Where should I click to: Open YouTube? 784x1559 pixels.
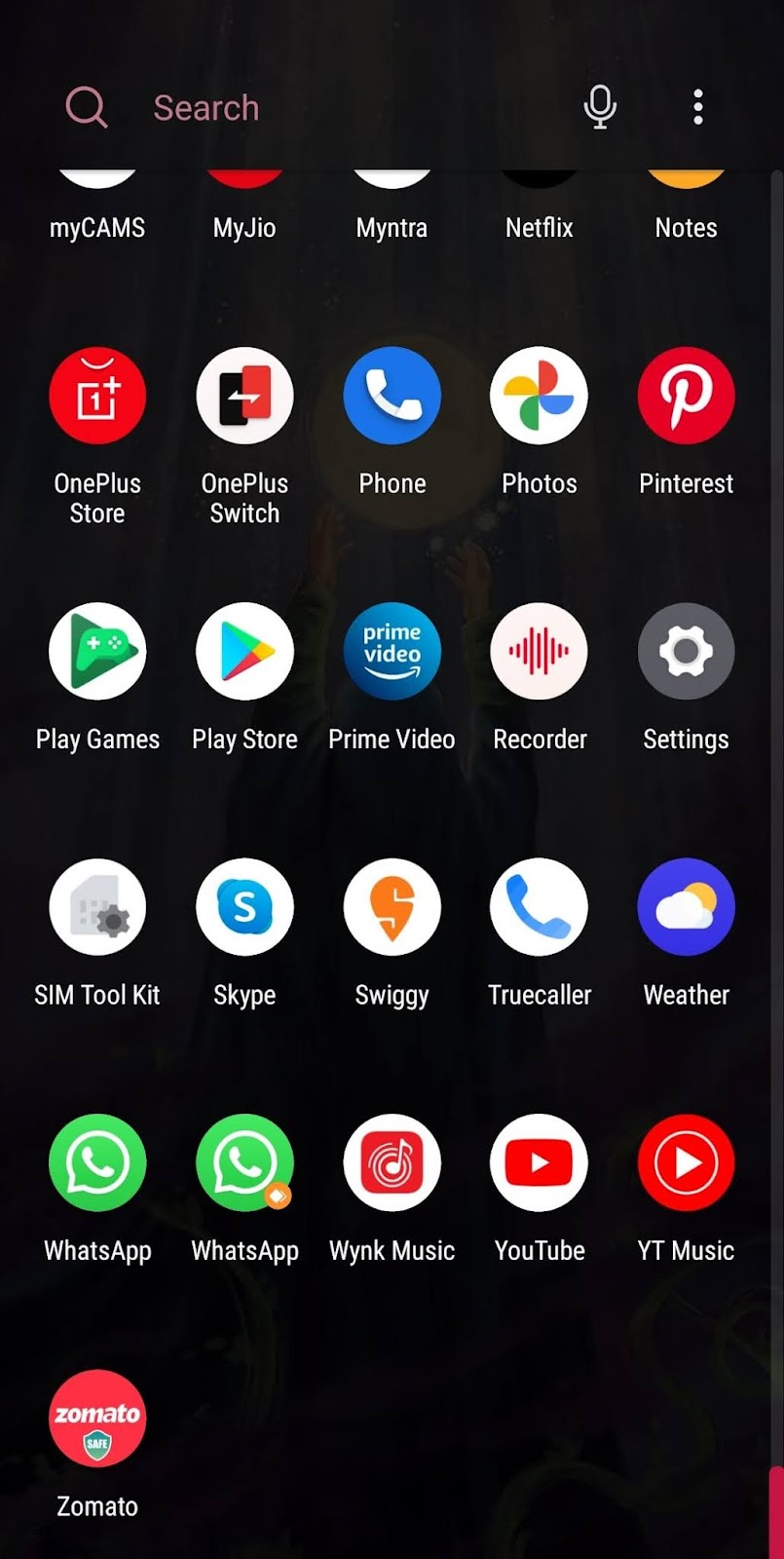tap(539, 1162)
